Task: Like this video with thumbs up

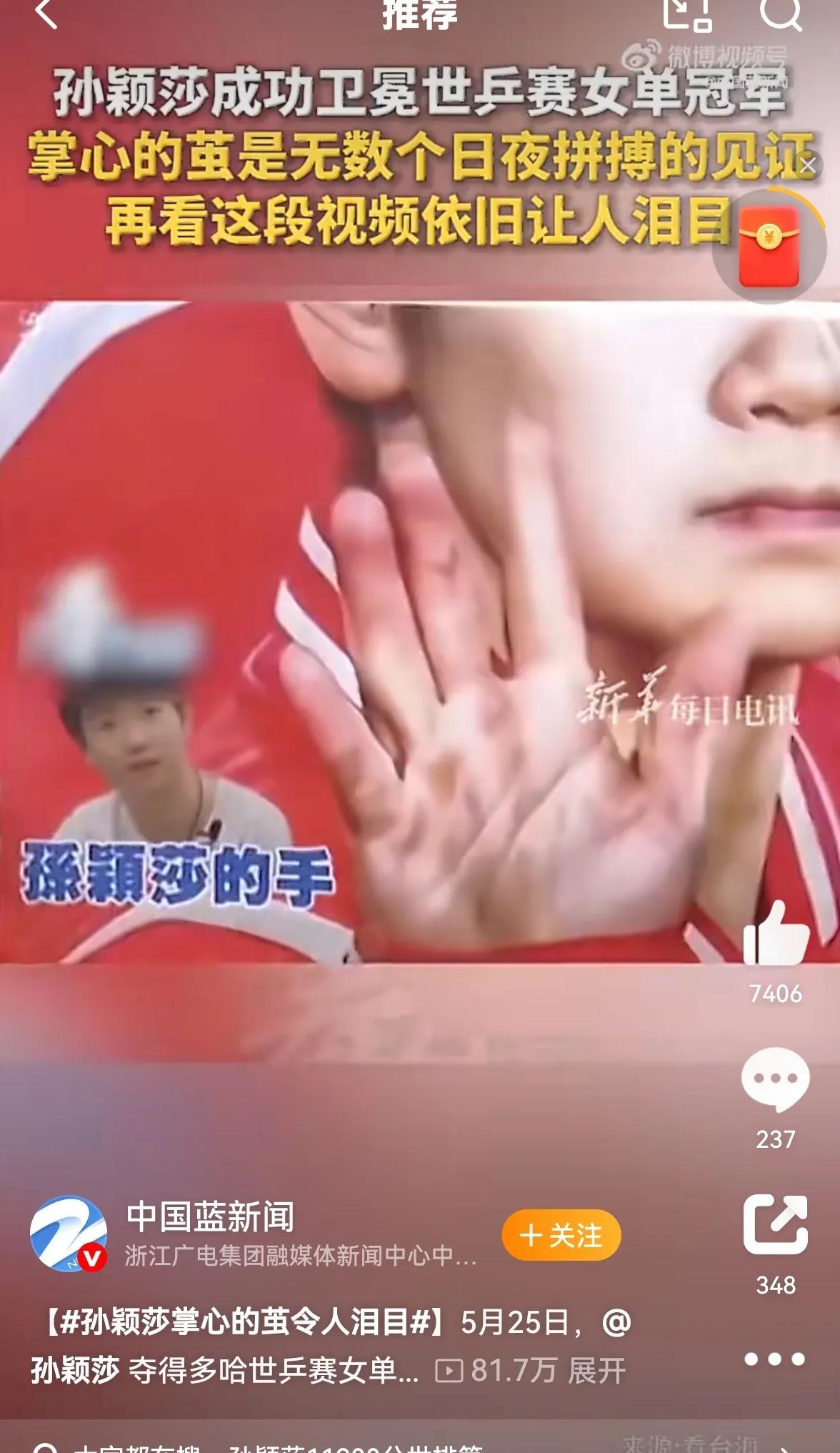Action: 775,936
